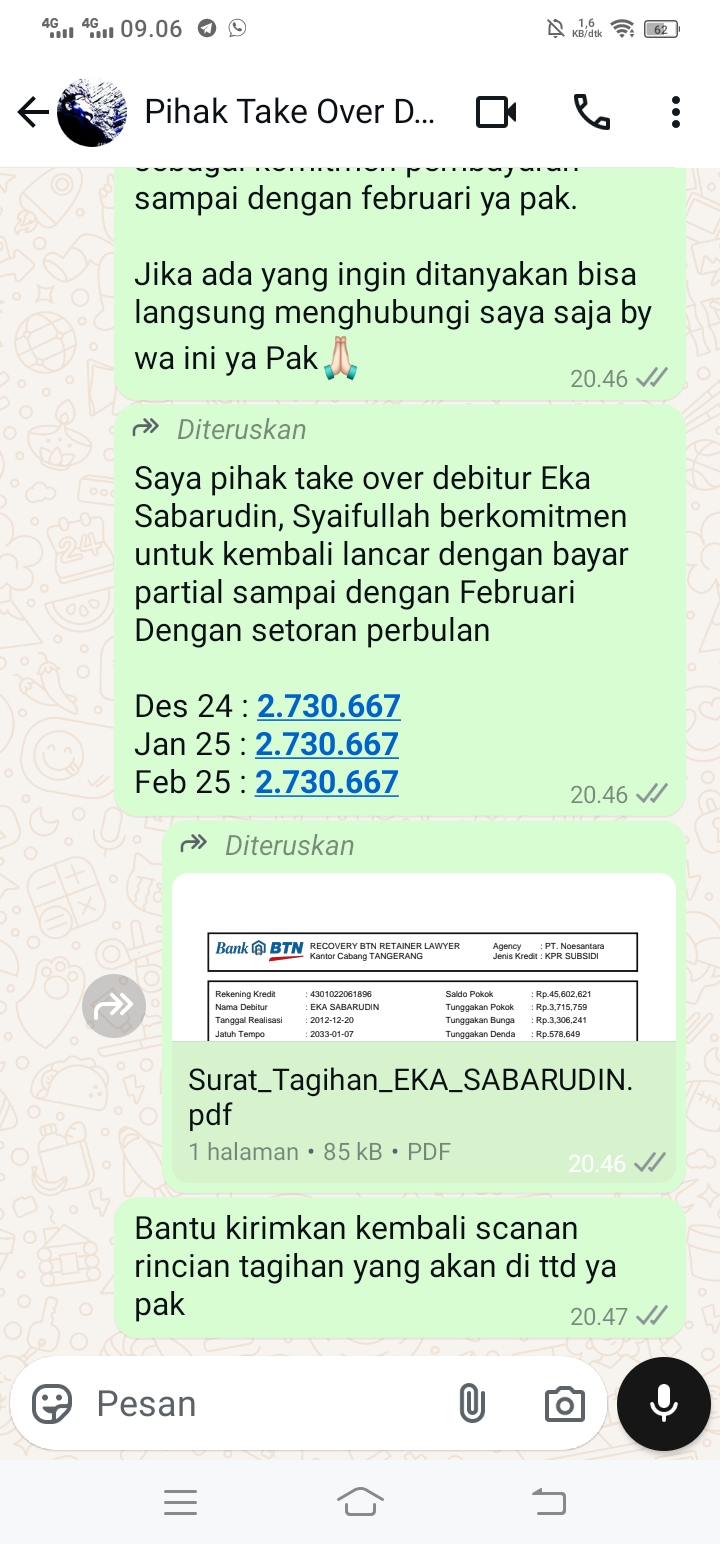Viewport: 720px width, 1544px height.
Task: Forward the PDF using the arrow button
Action: [114, 1006]
